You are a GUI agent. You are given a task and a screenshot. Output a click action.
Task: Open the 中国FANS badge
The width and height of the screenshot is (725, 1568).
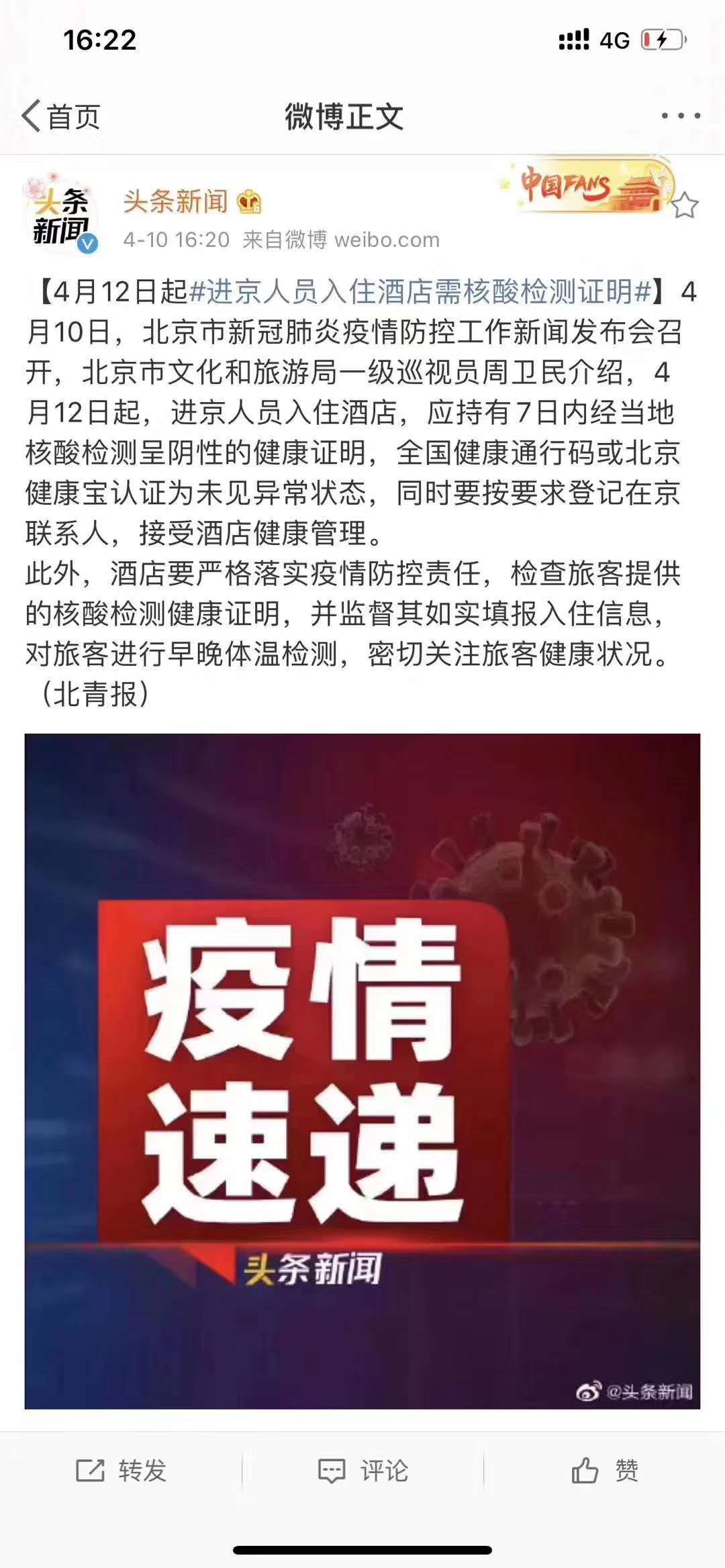click(x=585, y=187)
